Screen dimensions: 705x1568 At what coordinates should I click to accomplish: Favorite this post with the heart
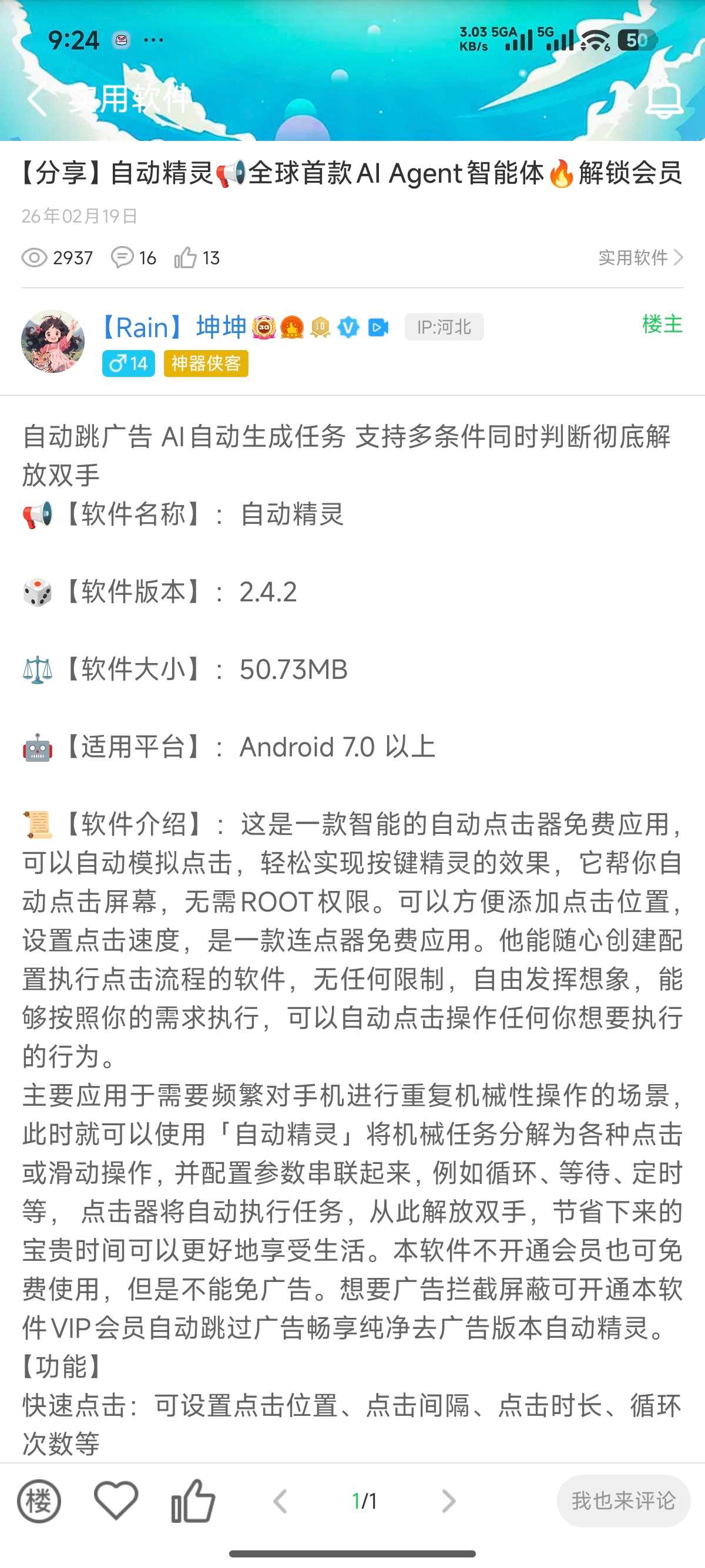pyautogui.click(x=116, y=1500)
